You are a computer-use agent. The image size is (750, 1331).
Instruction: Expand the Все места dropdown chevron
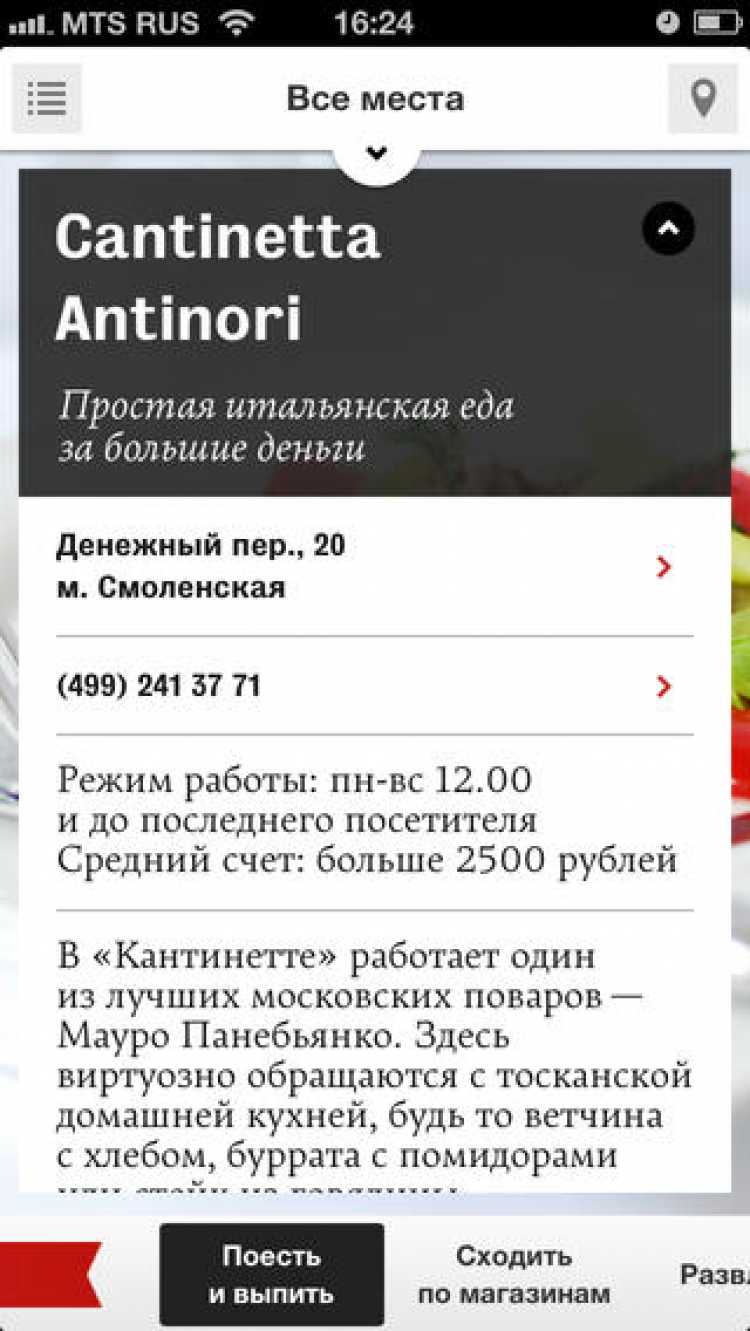tap(376, 153)
